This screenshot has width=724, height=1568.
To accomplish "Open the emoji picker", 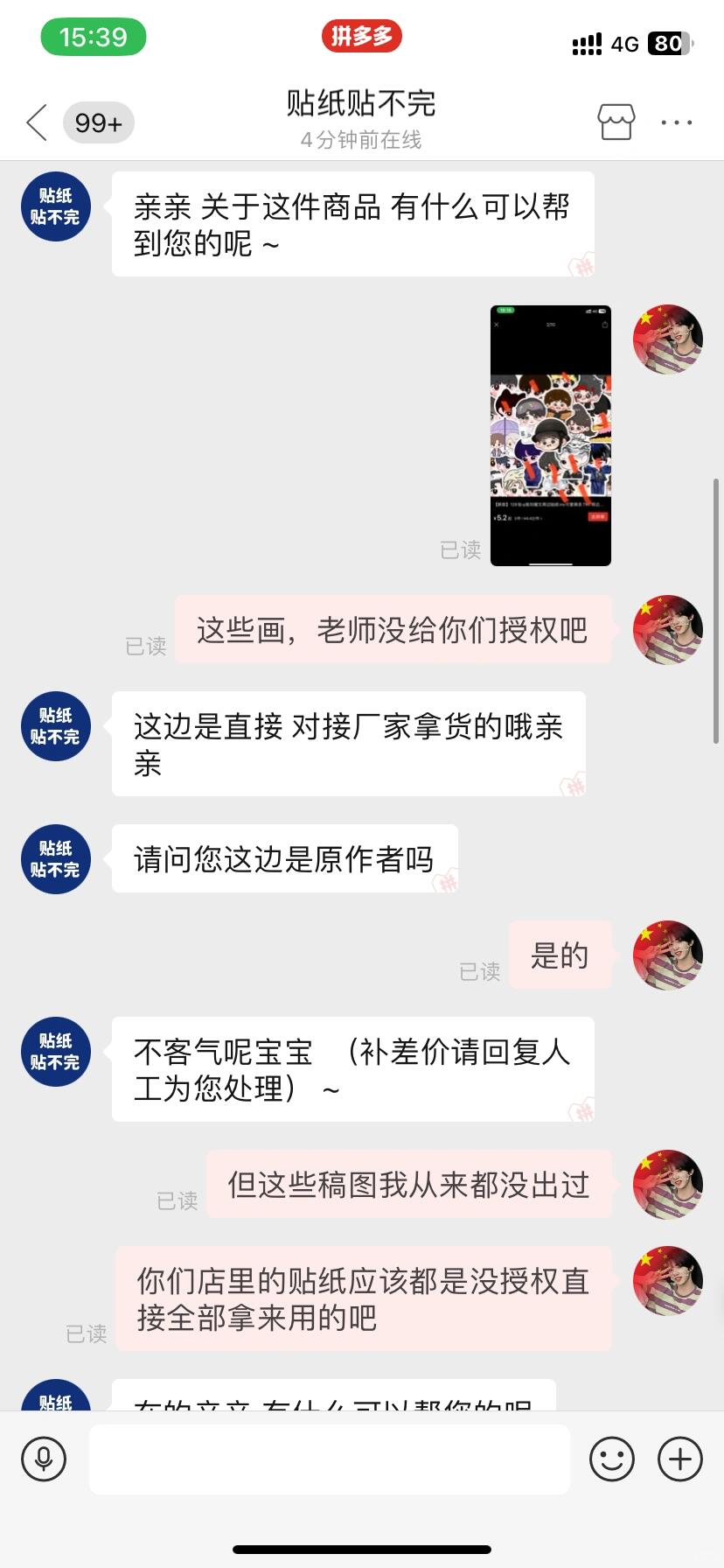I will click(611, 1459).
